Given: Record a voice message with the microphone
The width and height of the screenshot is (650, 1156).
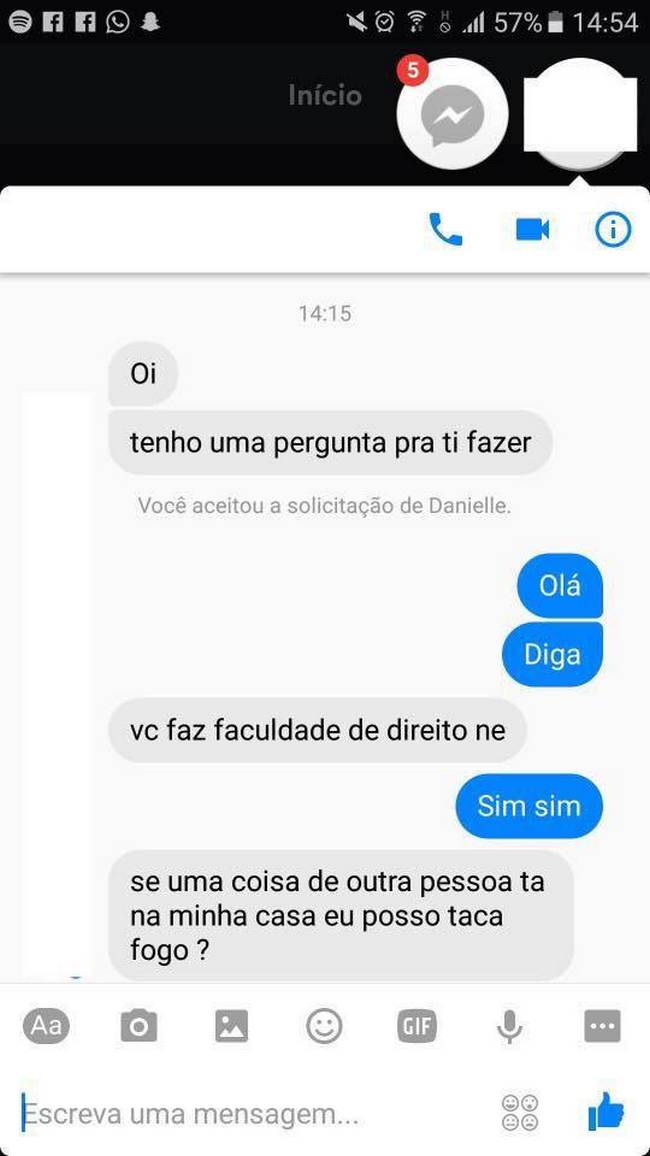Looking at the screenshot, I should coord(509,1026).
